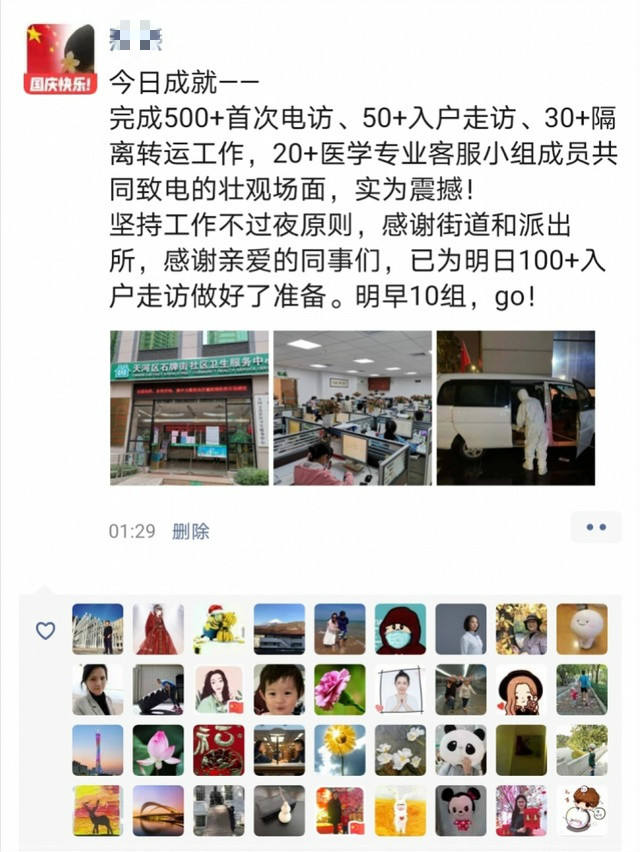Open the liker with red hanfu avatar
This screenshot has height=852, width=640.
[158, 629]
